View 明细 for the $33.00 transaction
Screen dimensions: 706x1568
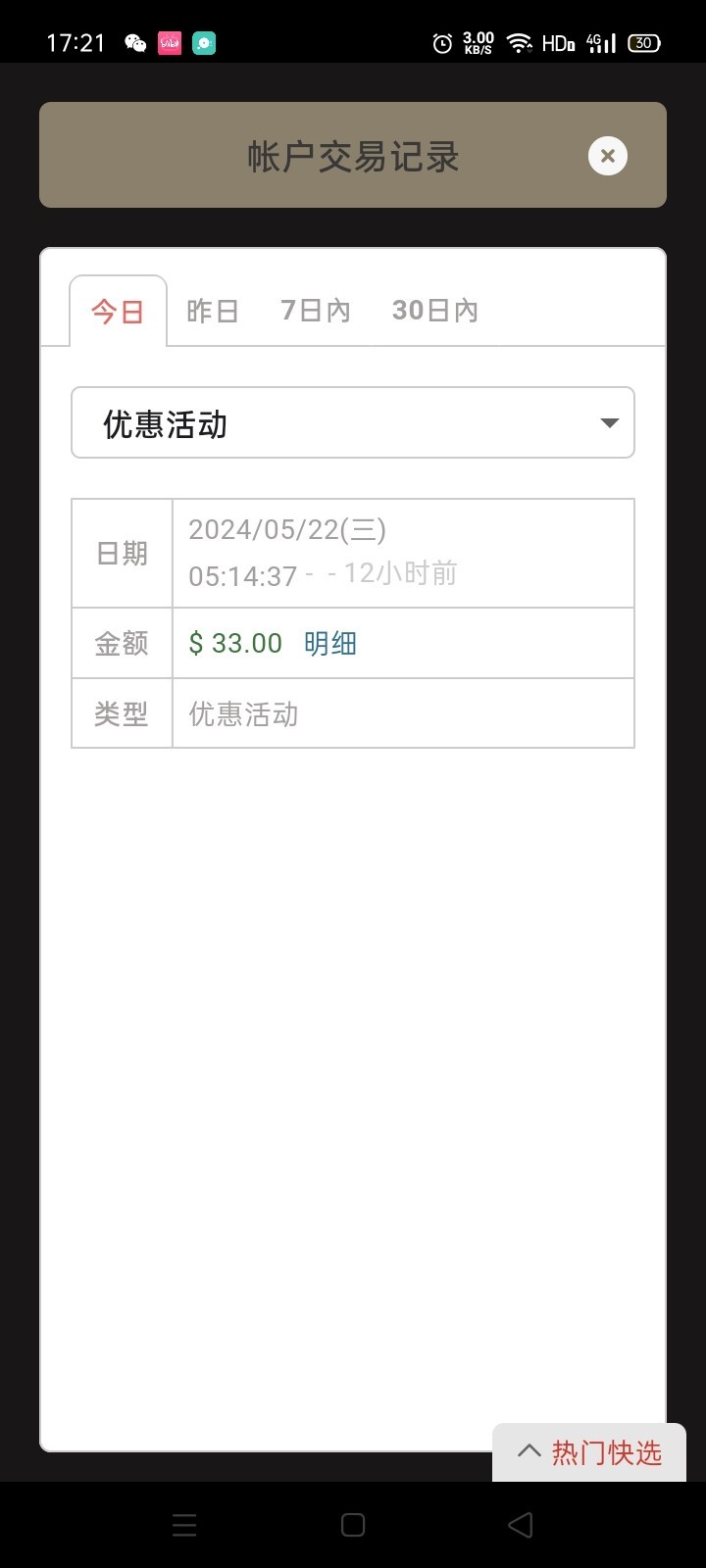pos(330,644)
